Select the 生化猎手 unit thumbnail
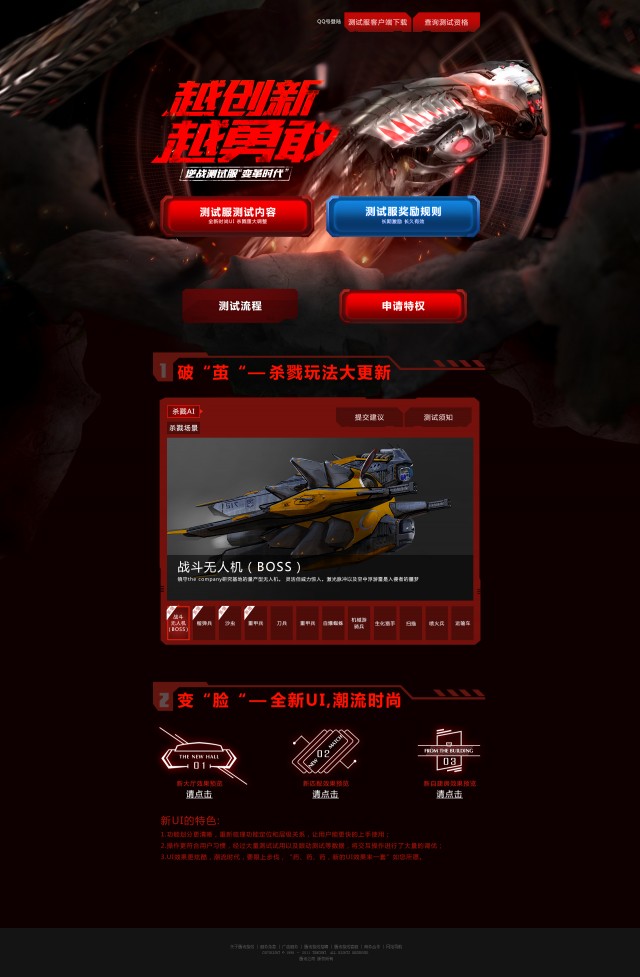 pos(385,623)
